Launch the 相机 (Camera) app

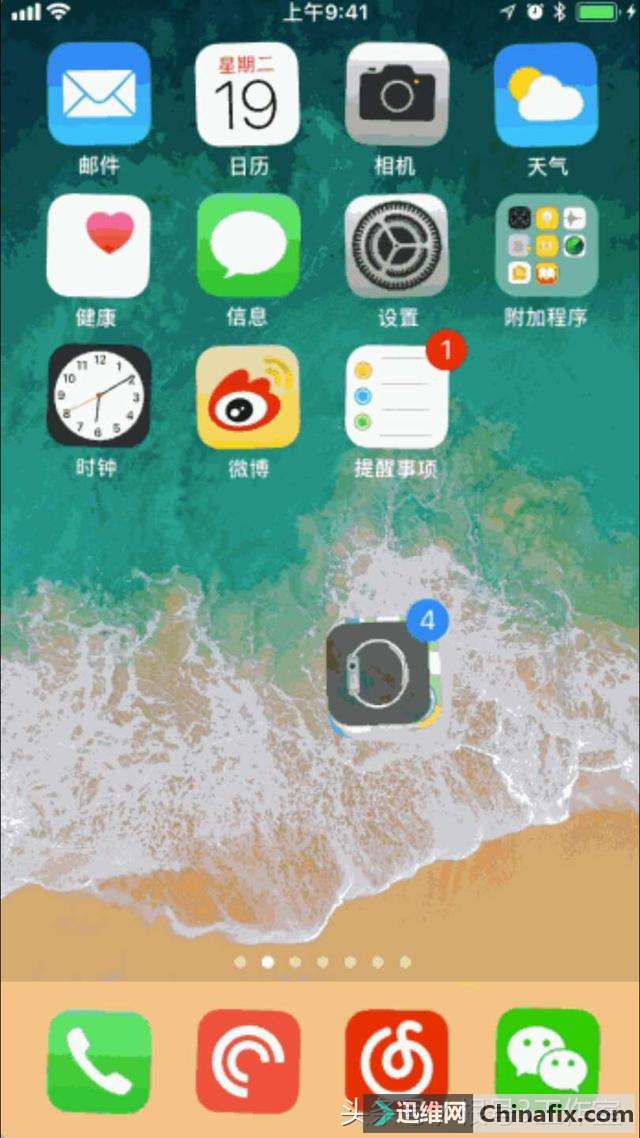396,94
